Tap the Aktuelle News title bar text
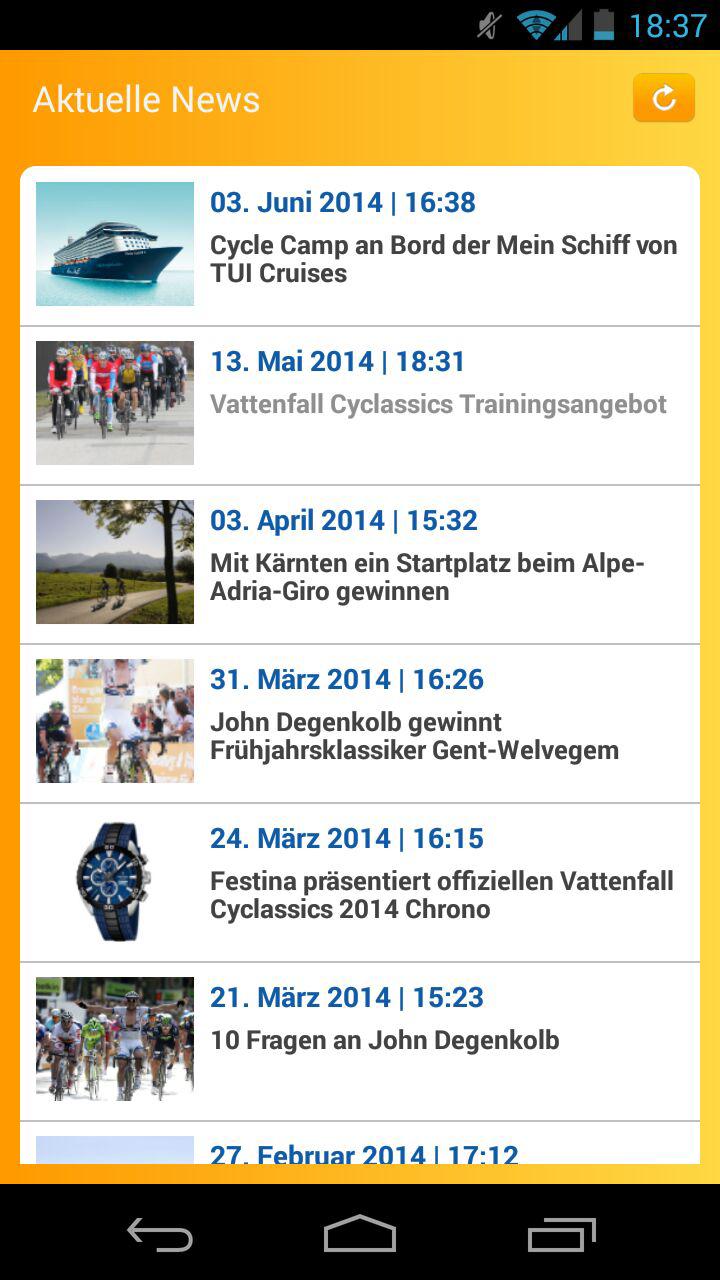This screenshot has width=720, height=1280. click(147, 98)
